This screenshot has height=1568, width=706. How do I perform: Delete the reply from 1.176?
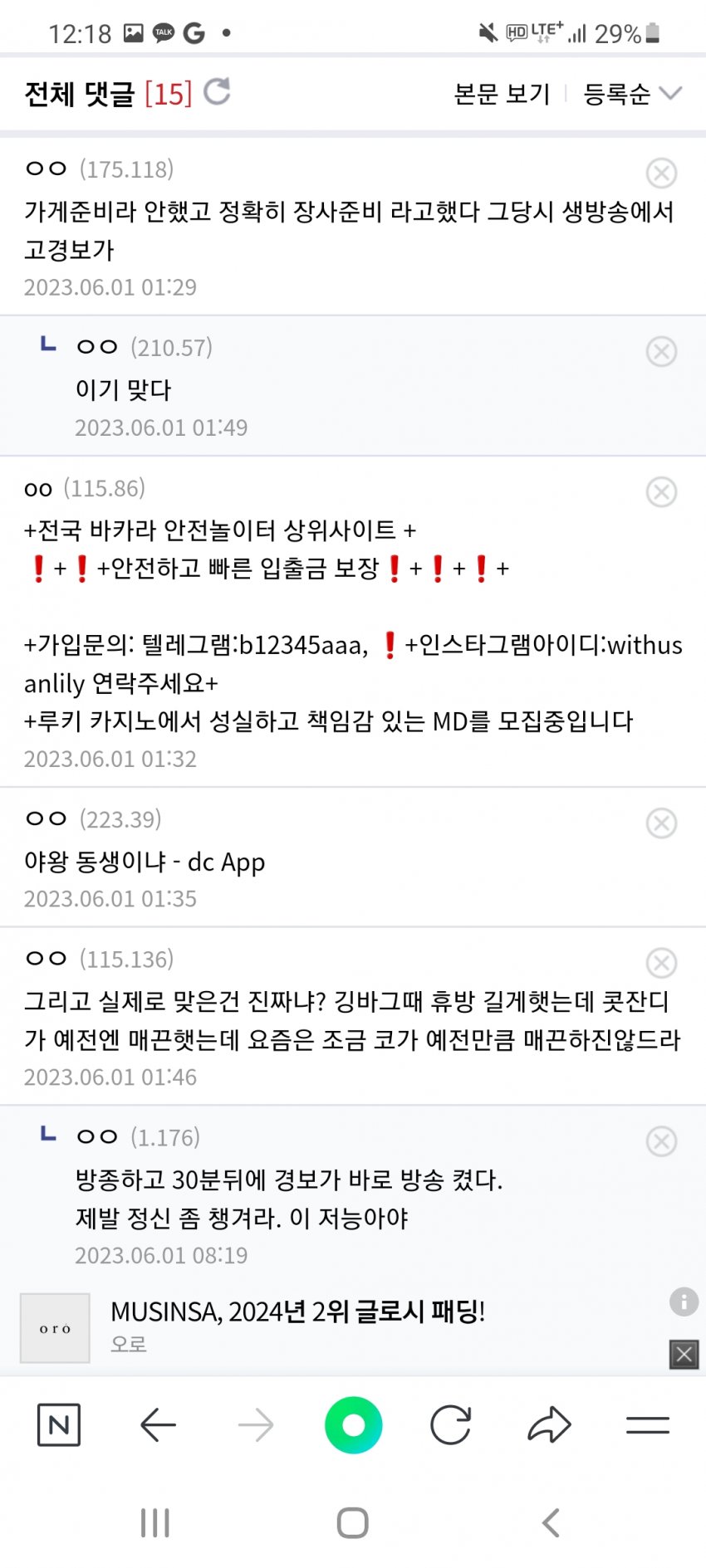pos(661,1141)
